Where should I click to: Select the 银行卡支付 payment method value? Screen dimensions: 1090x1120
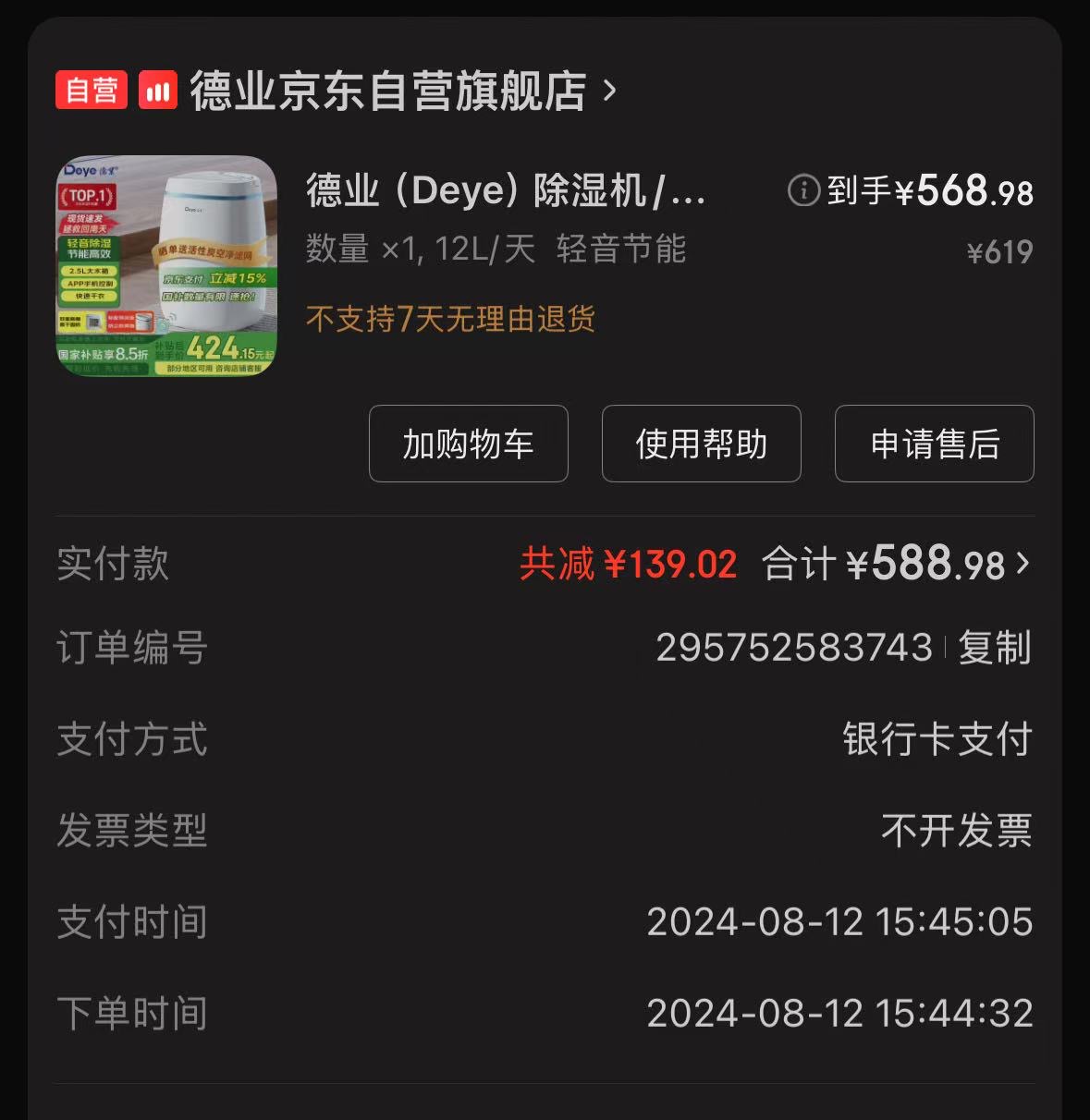[x=936, y=740]
